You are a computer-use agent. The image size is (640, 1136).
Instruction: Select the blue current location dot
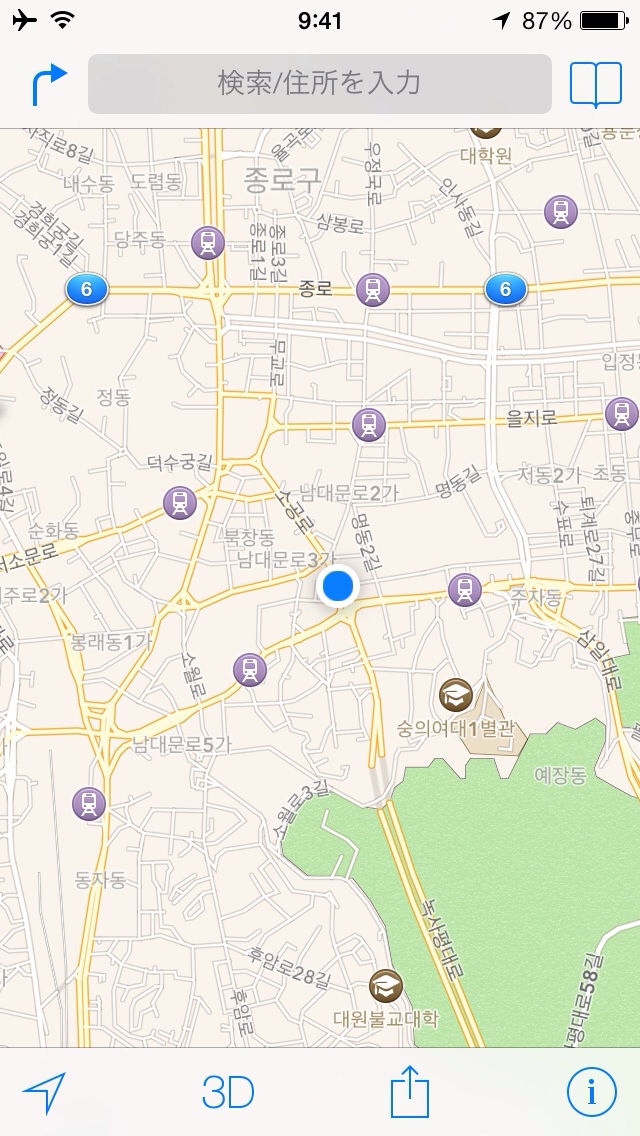(x=339, y=586)
